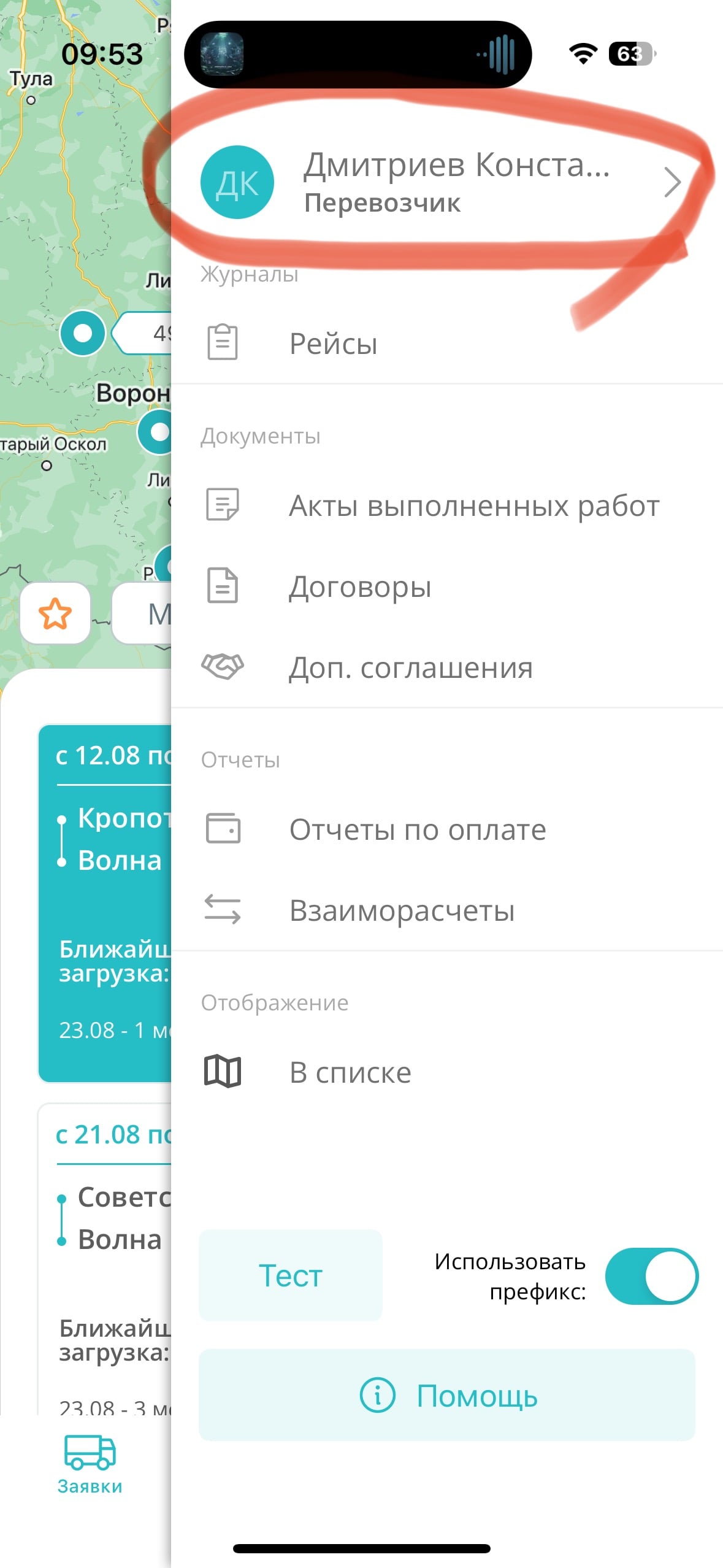
Task: Switch display to В списке
Action: click(350, 1072)
